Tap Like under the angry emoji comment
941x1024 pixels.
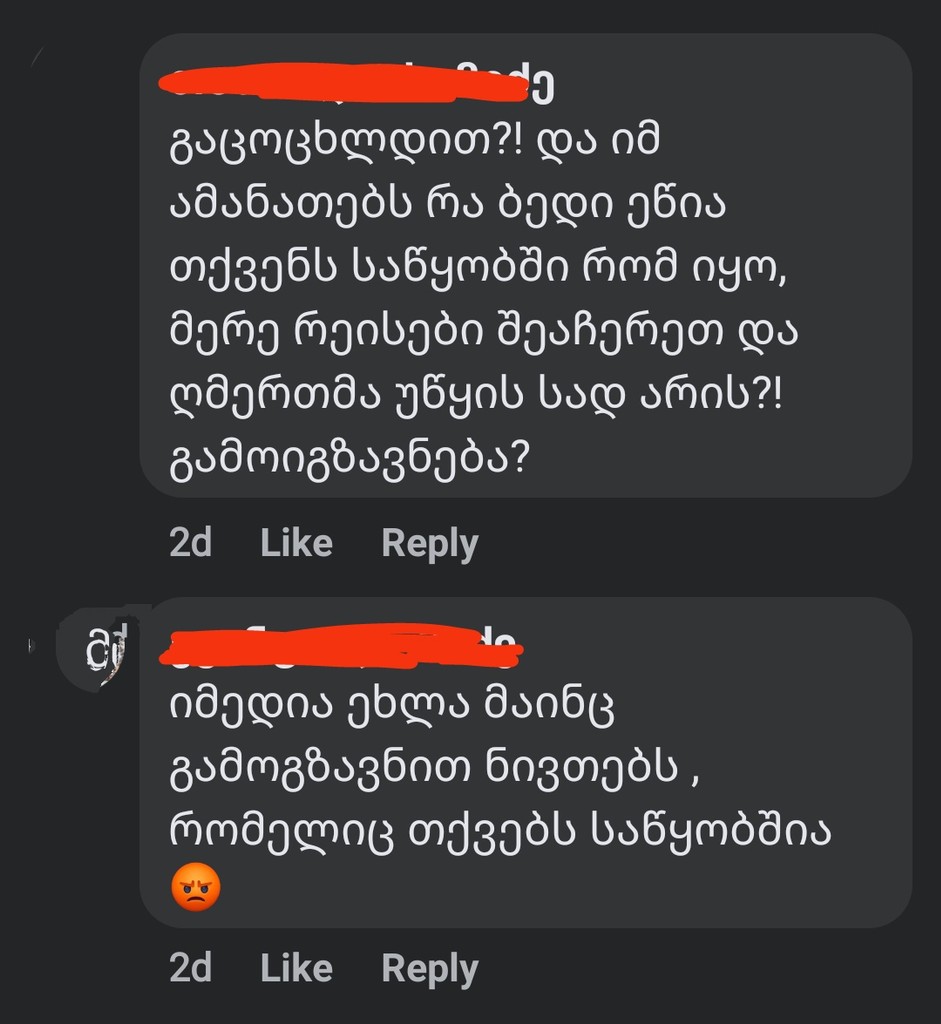click(295, 968)
